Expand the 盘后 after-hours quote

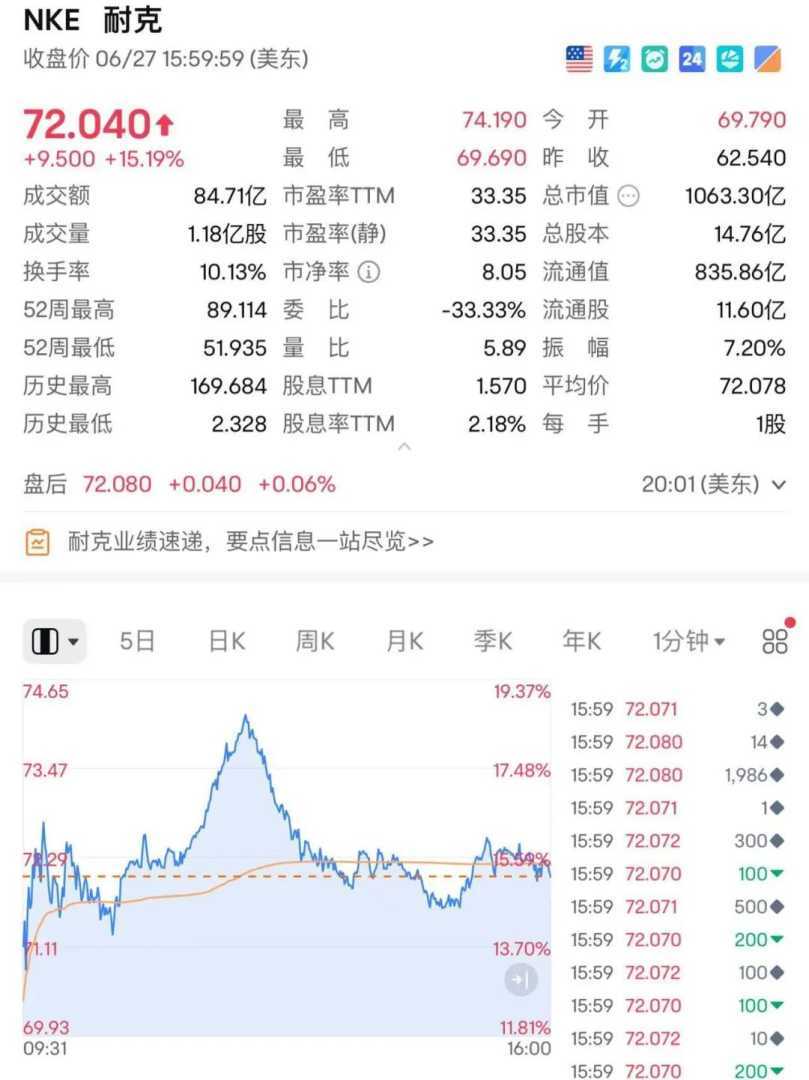pos(779,485)
